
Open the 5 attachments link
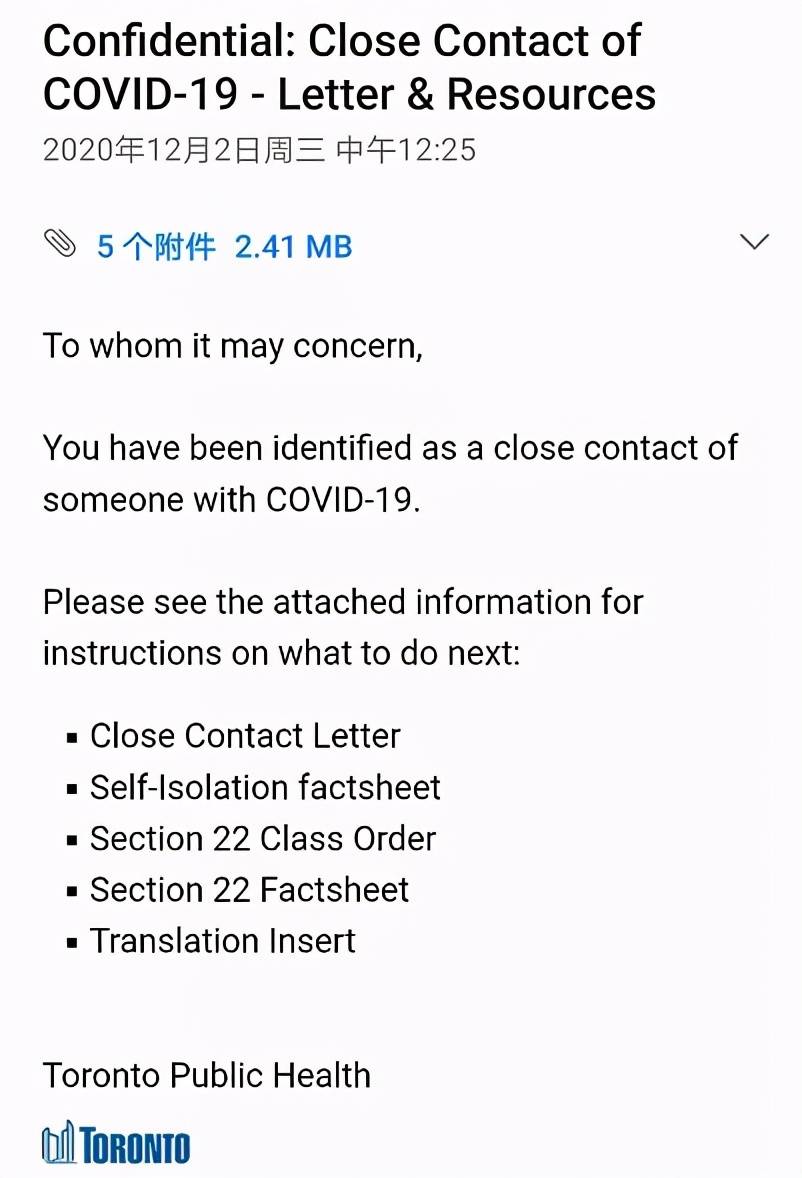224,246
